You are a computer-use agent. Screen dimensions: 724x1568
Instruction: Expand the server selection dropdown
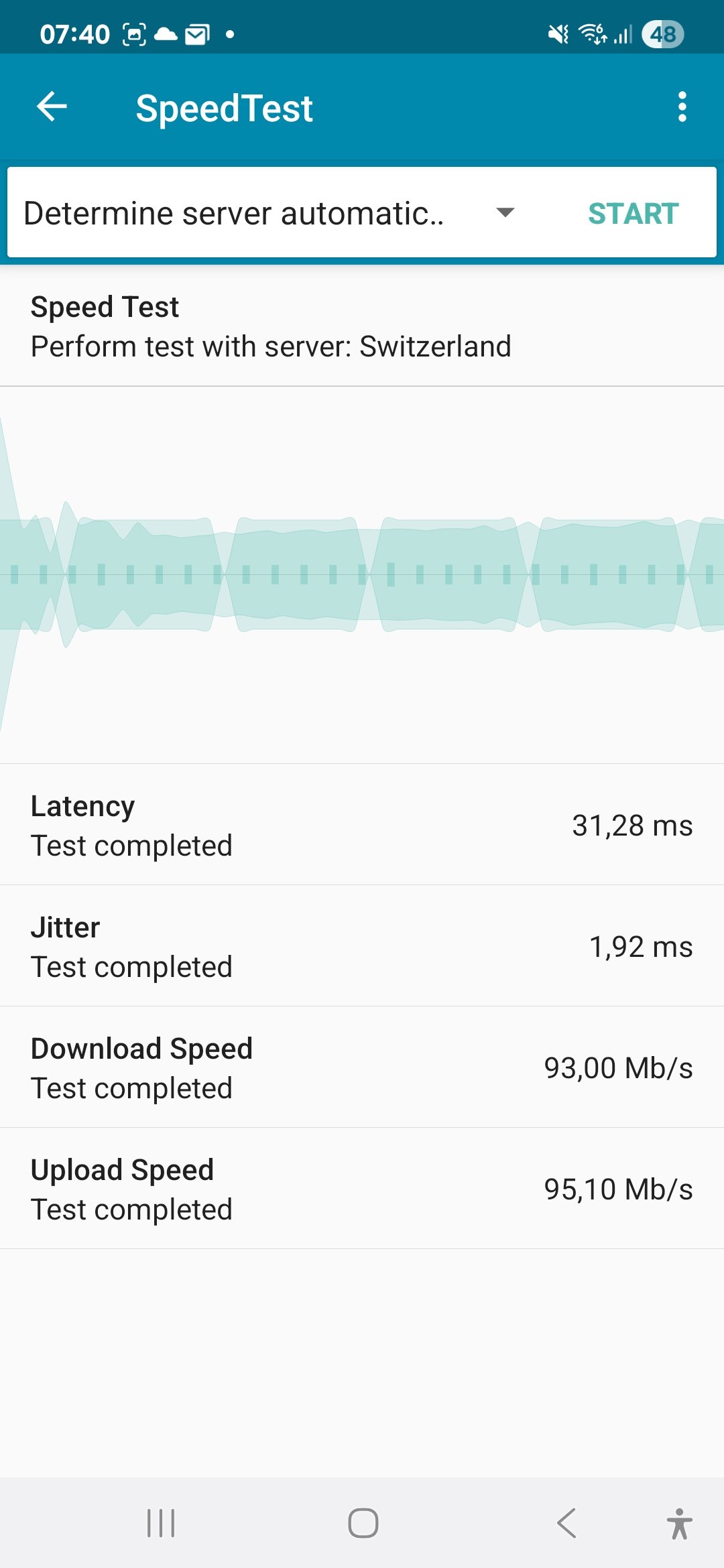click(504, 213)
